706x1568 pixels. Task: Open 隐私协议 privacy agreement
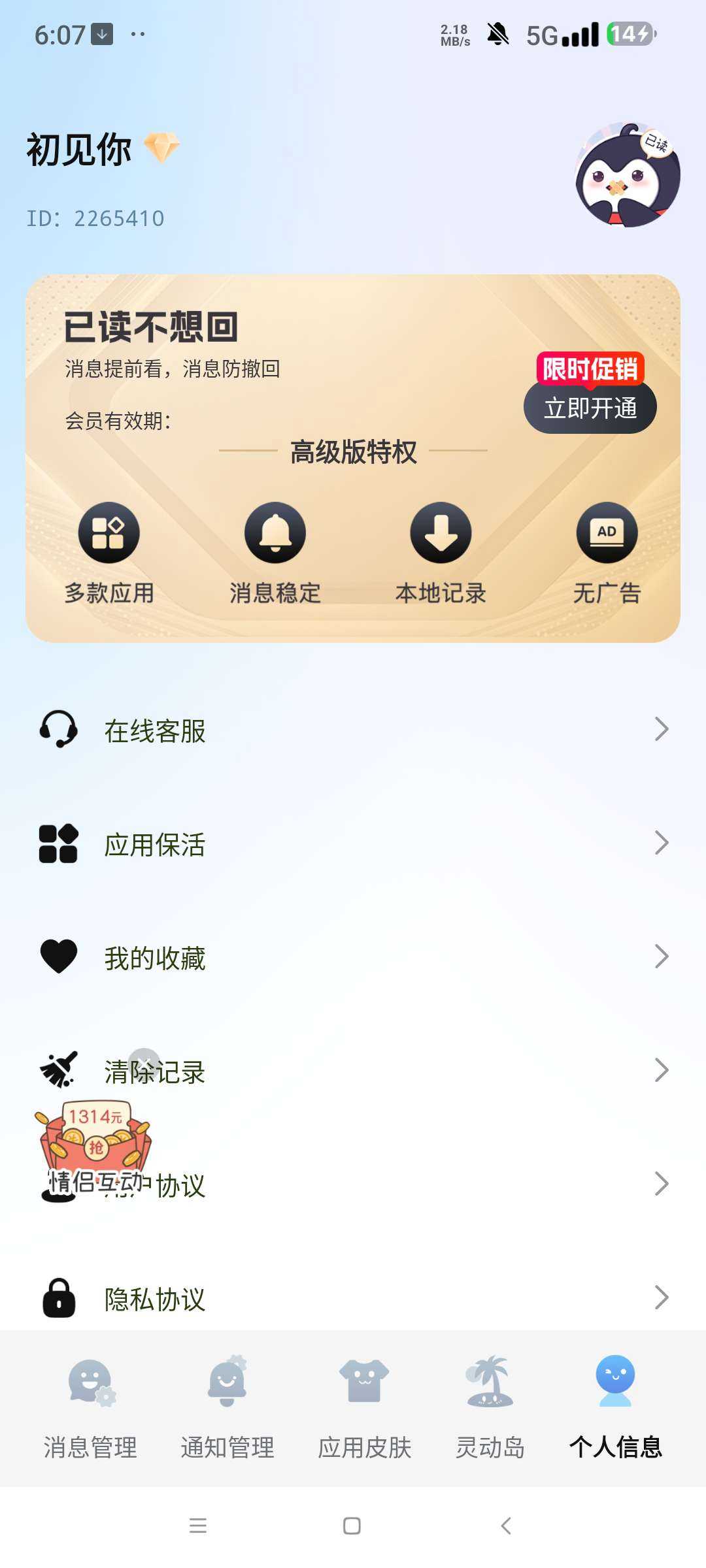pos(353,1298)
